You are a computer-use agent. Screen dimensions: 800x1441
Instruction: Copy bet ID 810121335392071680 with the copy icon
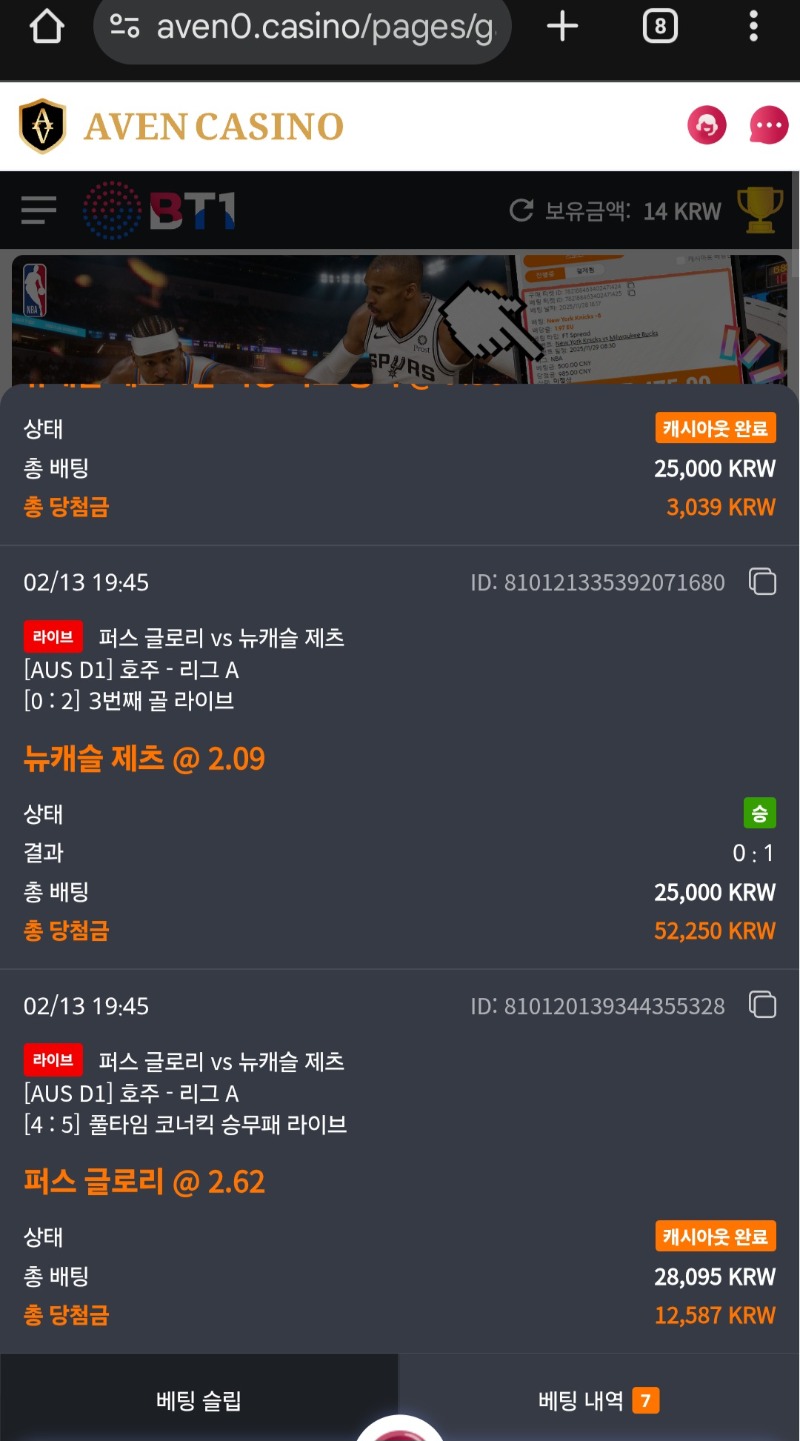point(763,581)
